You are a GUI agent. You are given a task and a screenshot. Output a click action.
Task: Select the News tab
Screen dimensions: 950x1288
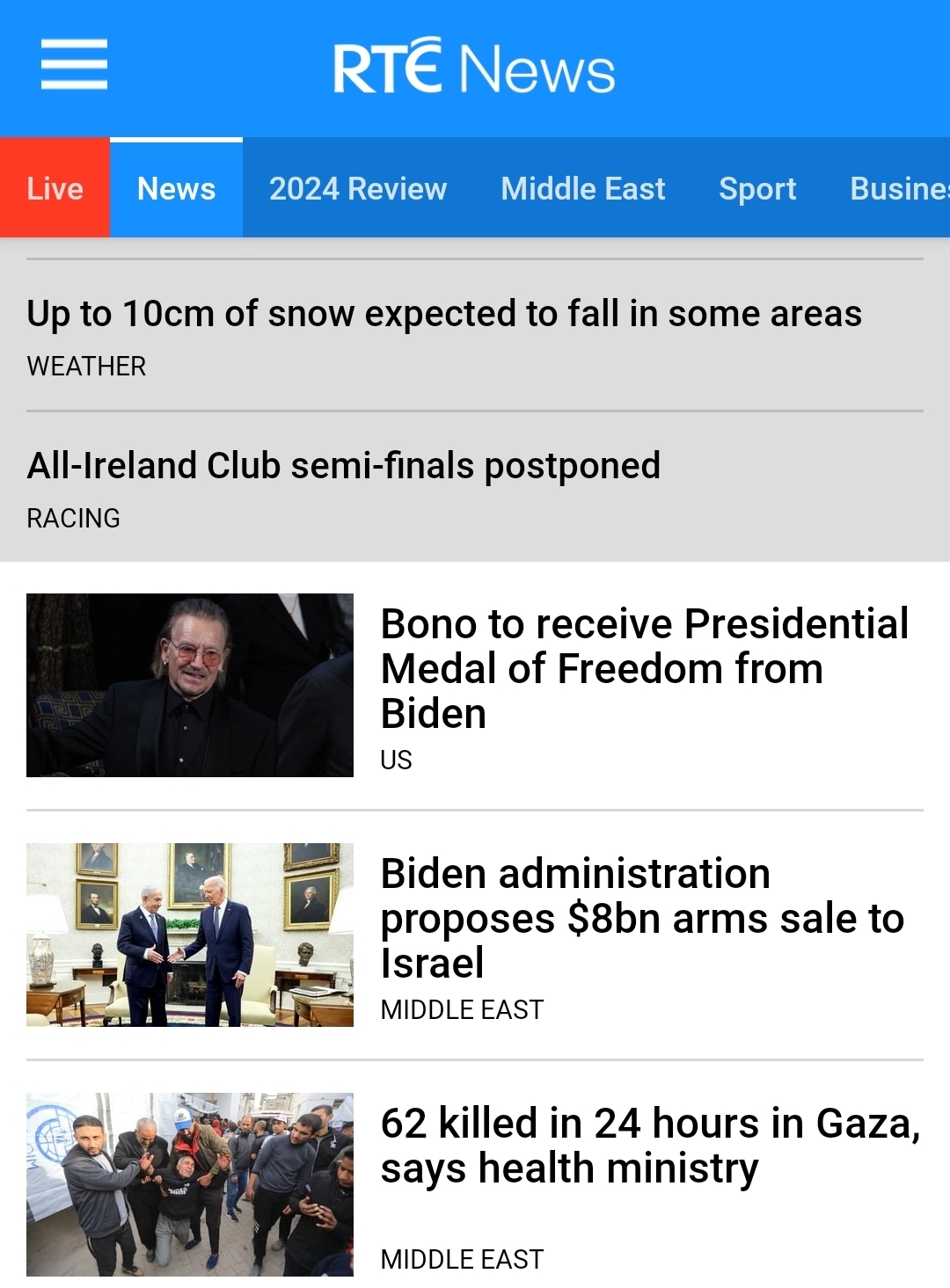pyautogui.click(x=176, y=188)
